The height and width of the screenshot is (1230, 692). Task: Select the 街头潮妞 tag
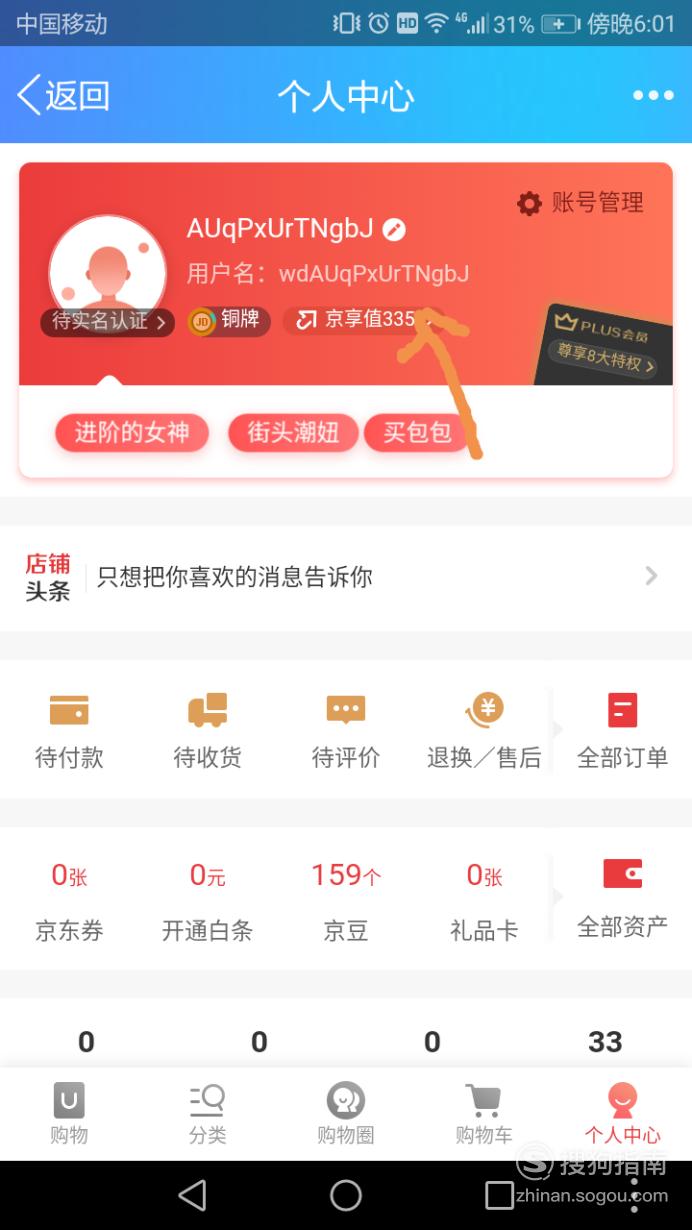[293, 433]
